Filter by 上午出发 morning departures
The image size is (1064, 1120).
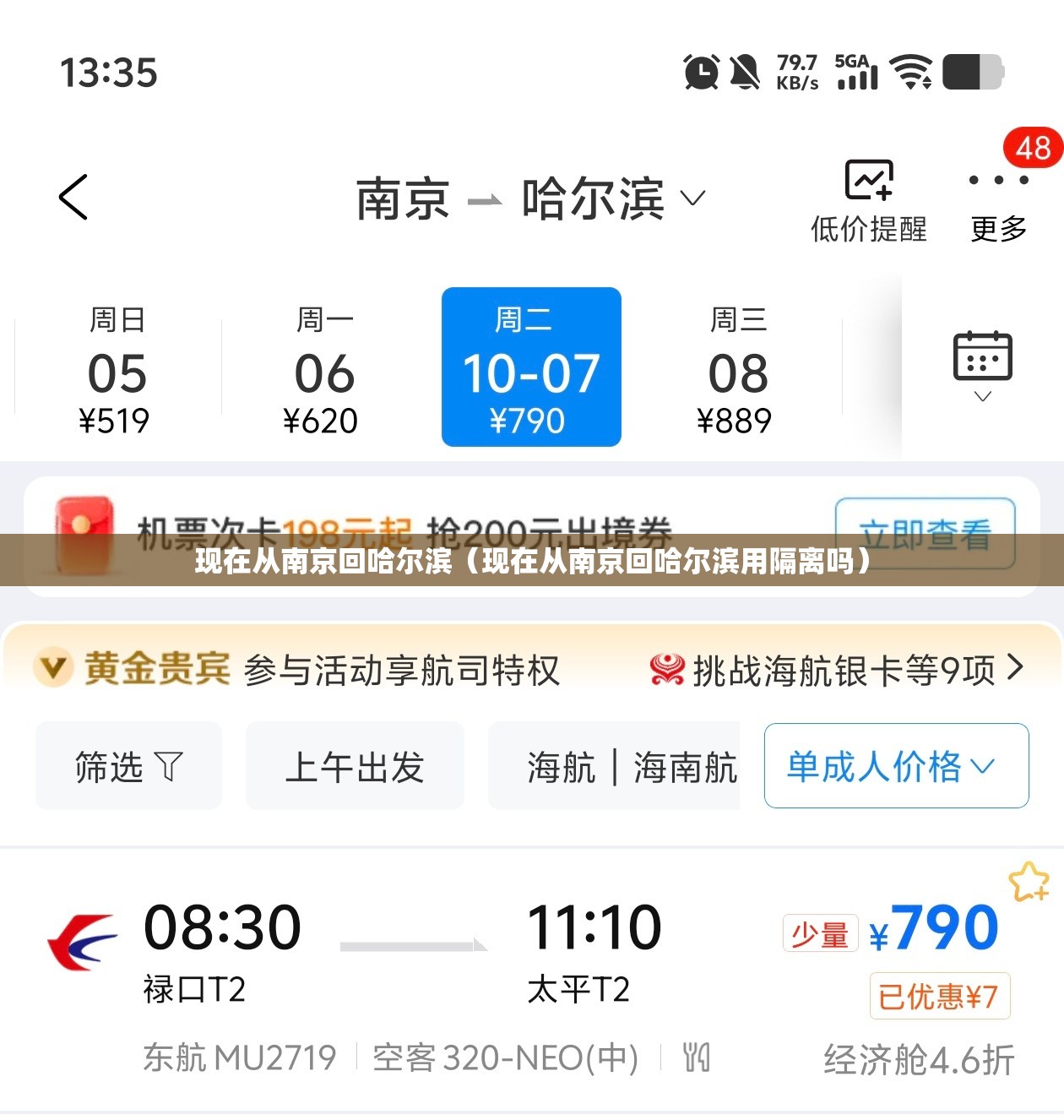(355, 766)
